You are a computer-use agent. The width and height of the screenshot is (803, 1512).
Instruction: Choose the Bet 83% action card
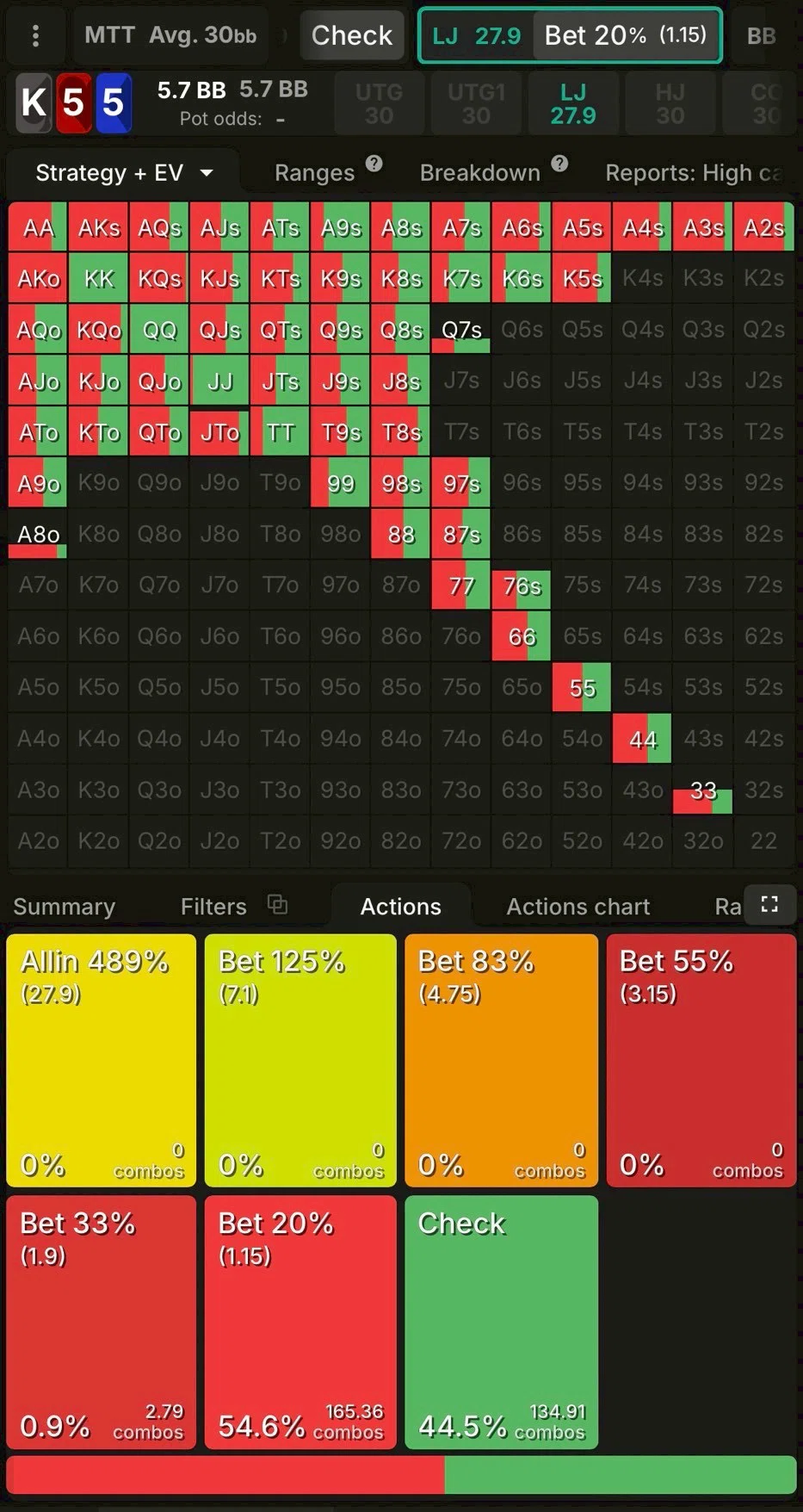click(501, 1060)
